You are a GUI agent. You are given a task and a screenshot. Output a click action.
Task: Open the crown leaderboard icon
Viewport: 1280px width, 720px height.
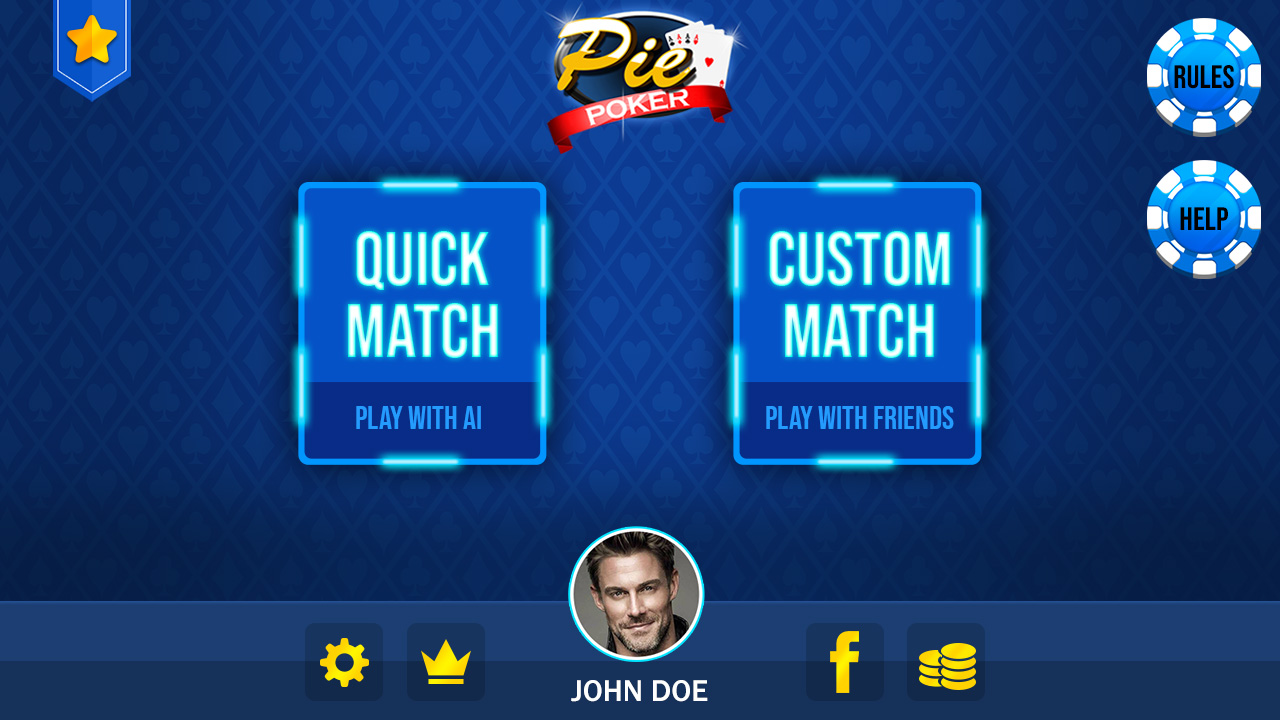[x=446, y=662]
